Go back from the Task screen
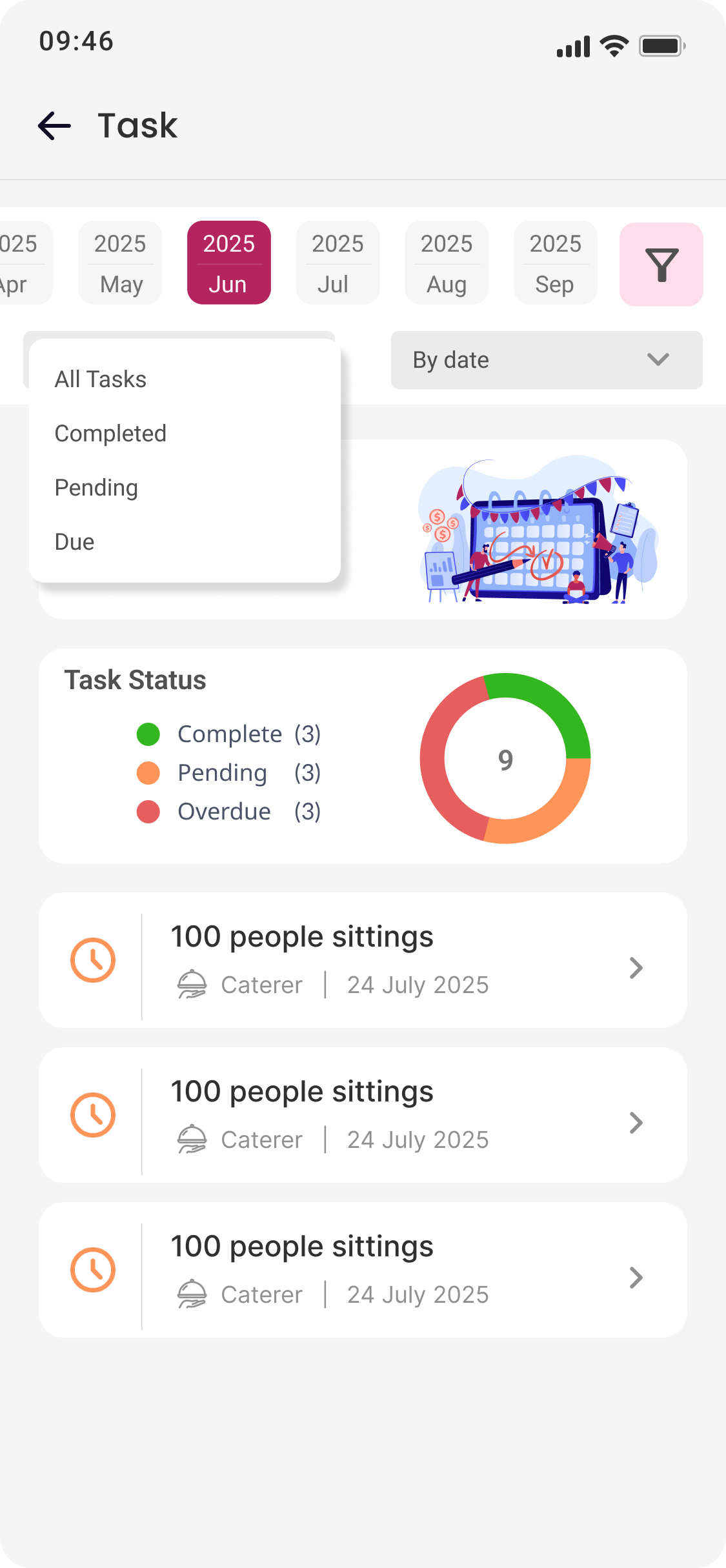726x1568 pixels. point(54,125)
